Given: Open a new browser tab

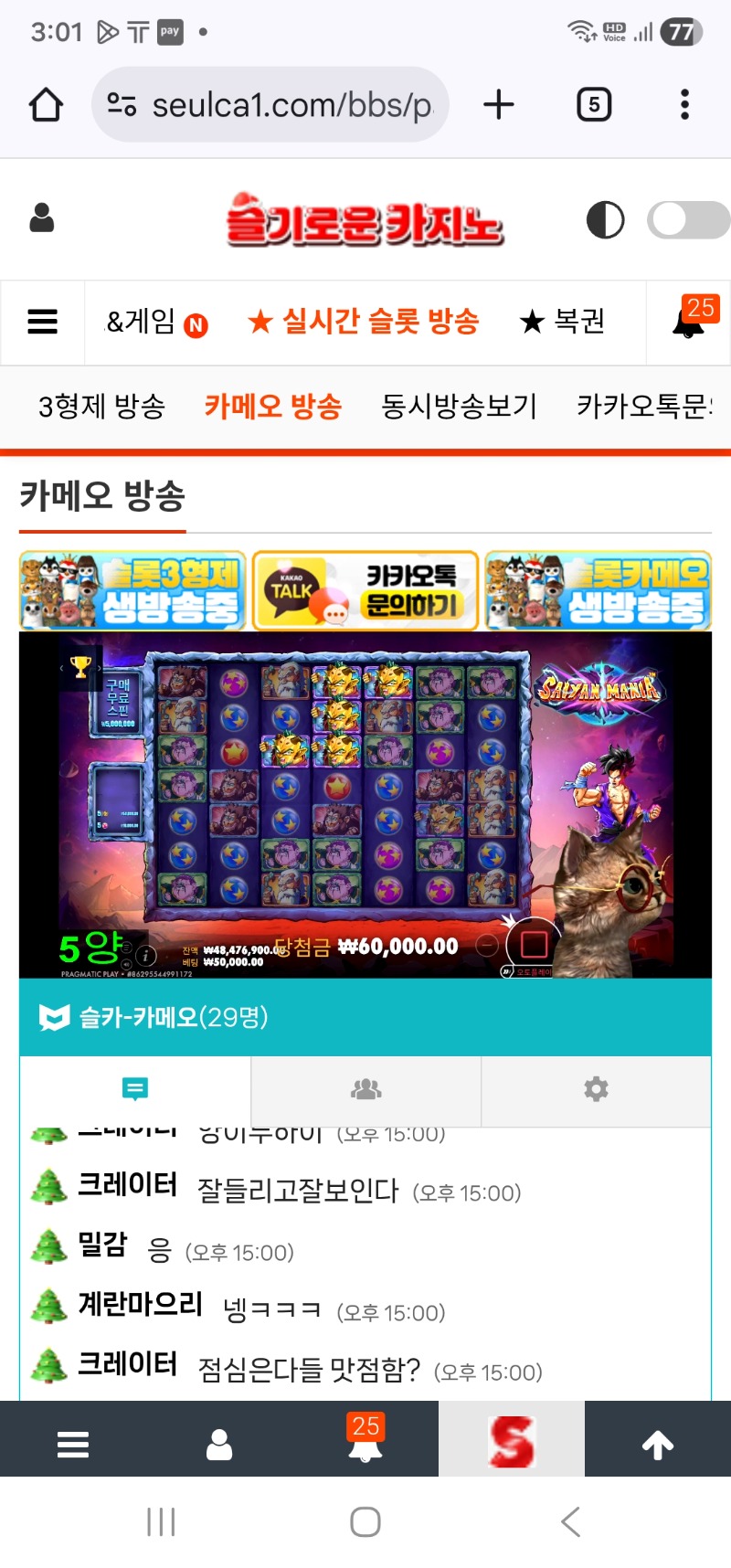Looking at the screenshot, I should pos(499,105).
